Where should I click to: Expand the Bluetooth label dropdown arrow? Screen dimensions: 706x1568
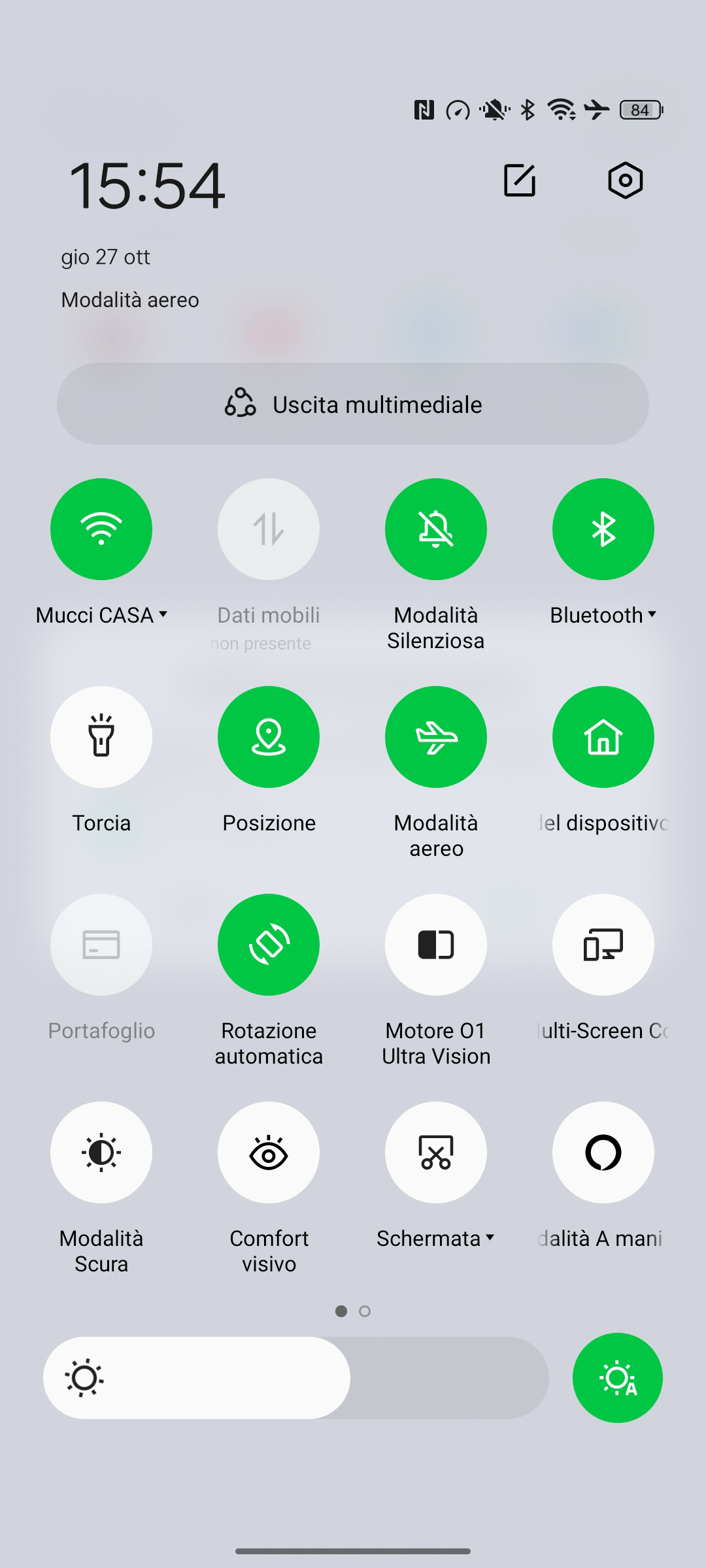(652, 615)
